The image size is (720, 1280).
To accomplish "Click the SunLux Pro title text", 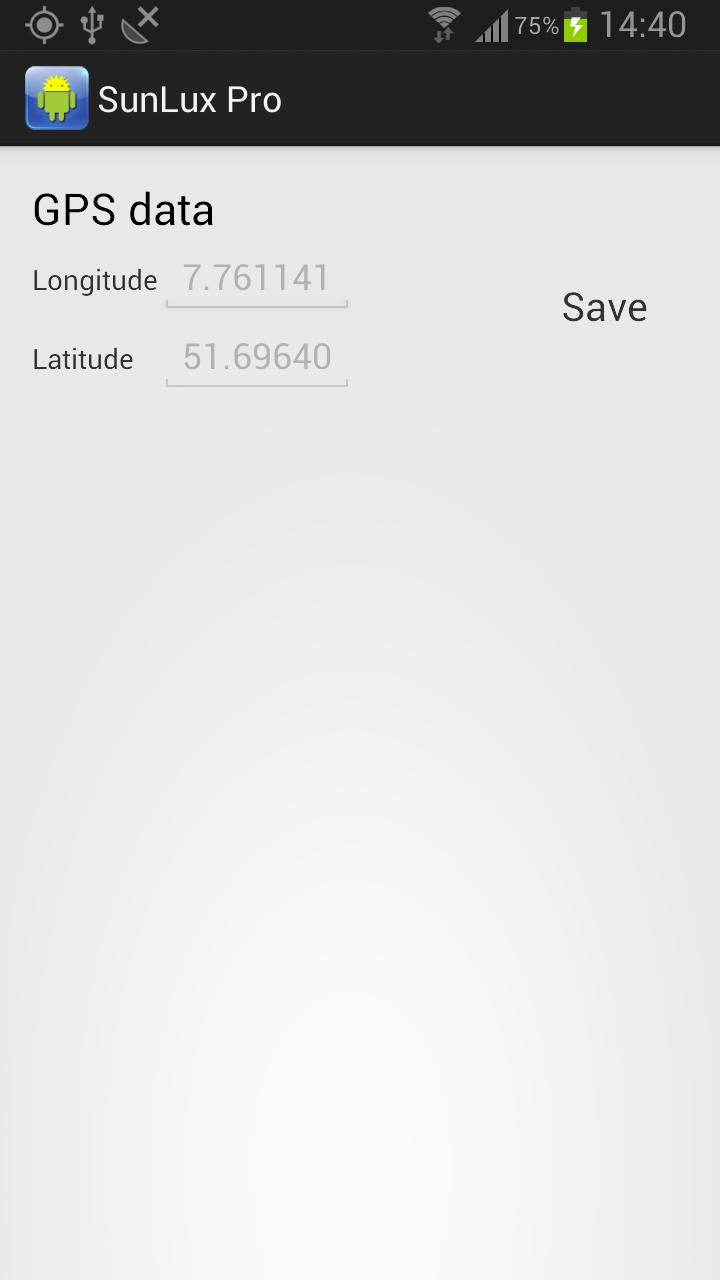I will [190, 97].
